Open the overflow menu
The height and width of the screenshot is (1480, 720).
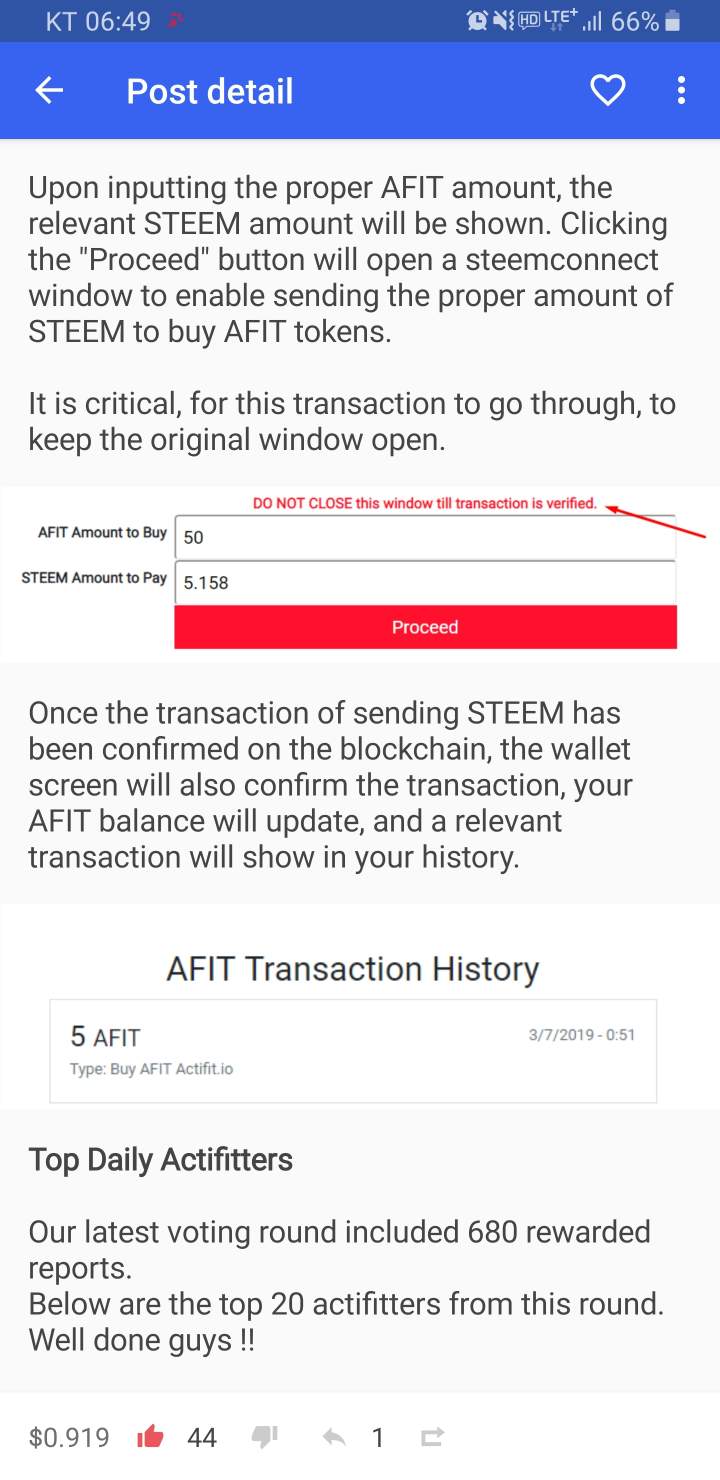(x=681, y=91)
